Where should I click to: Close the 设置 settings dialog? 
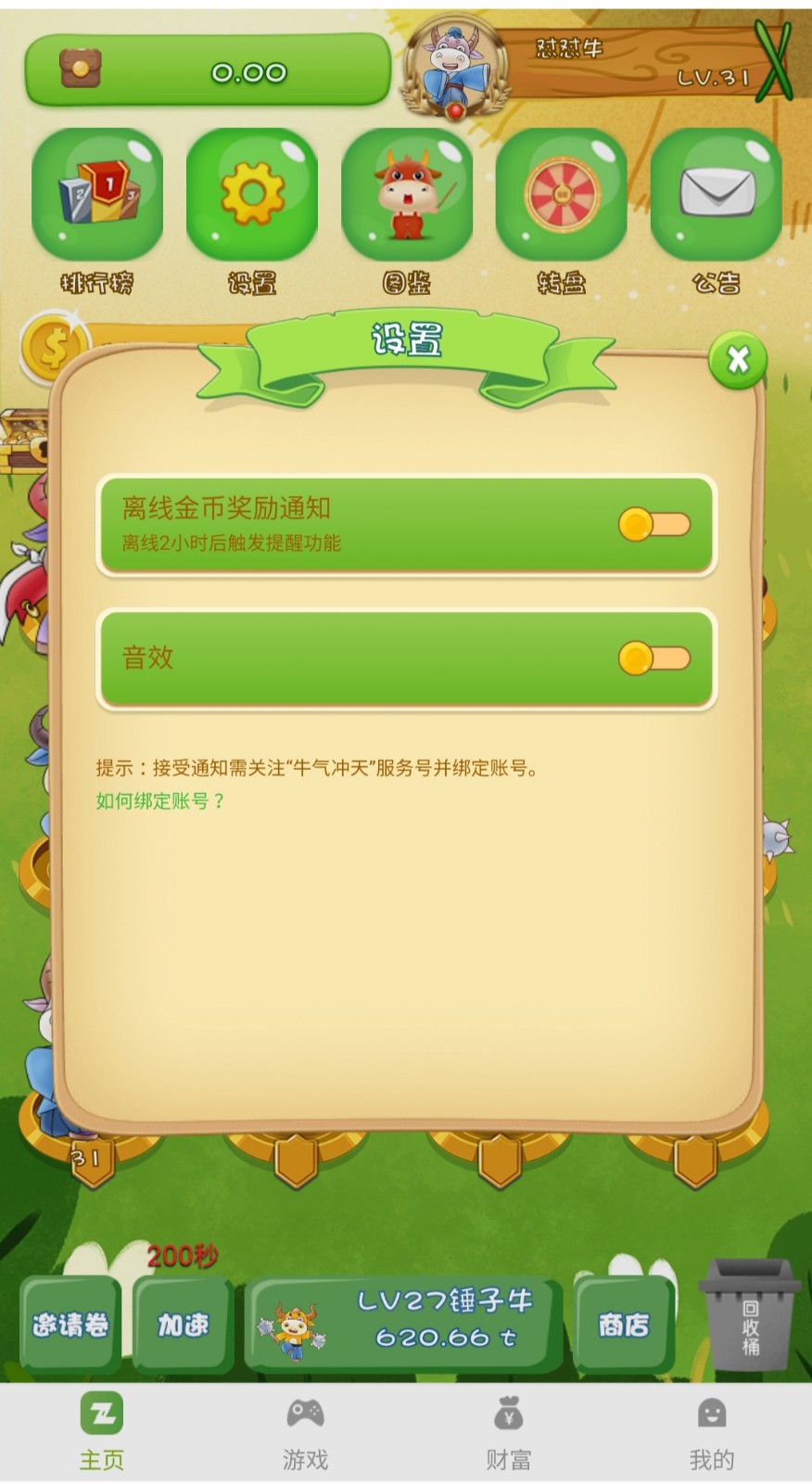(x=737, y=360)
